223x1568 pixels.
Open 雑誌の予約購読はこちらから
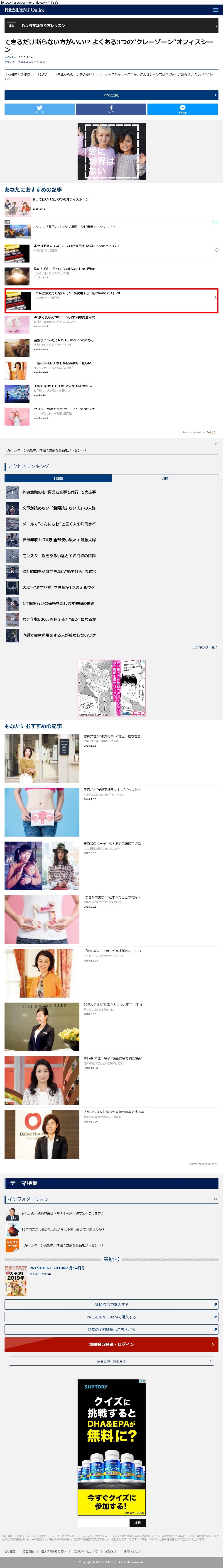(x=111, y=1329)
